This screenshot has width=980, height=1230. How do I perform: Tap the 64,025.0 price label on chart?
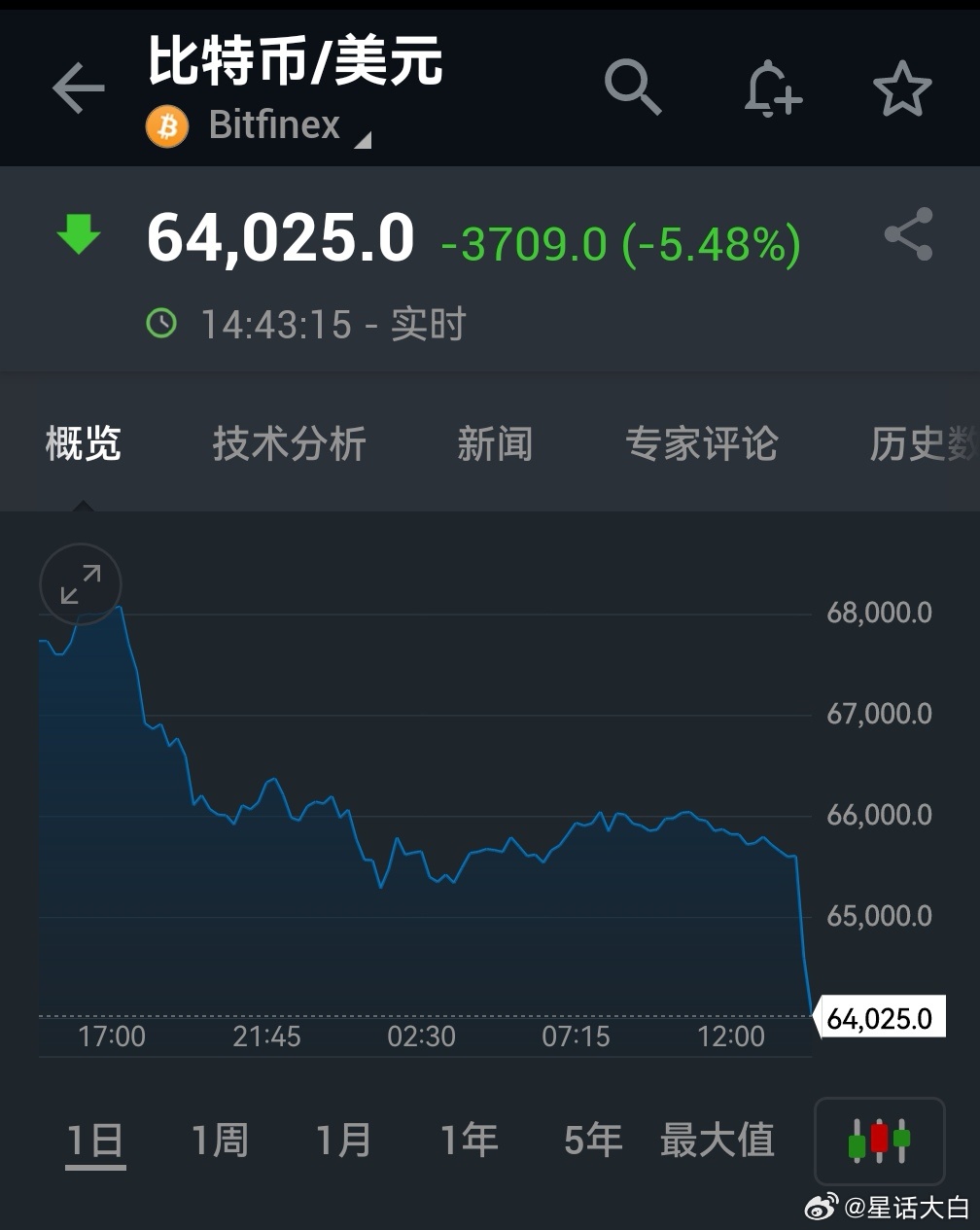tap(880, 1017)
